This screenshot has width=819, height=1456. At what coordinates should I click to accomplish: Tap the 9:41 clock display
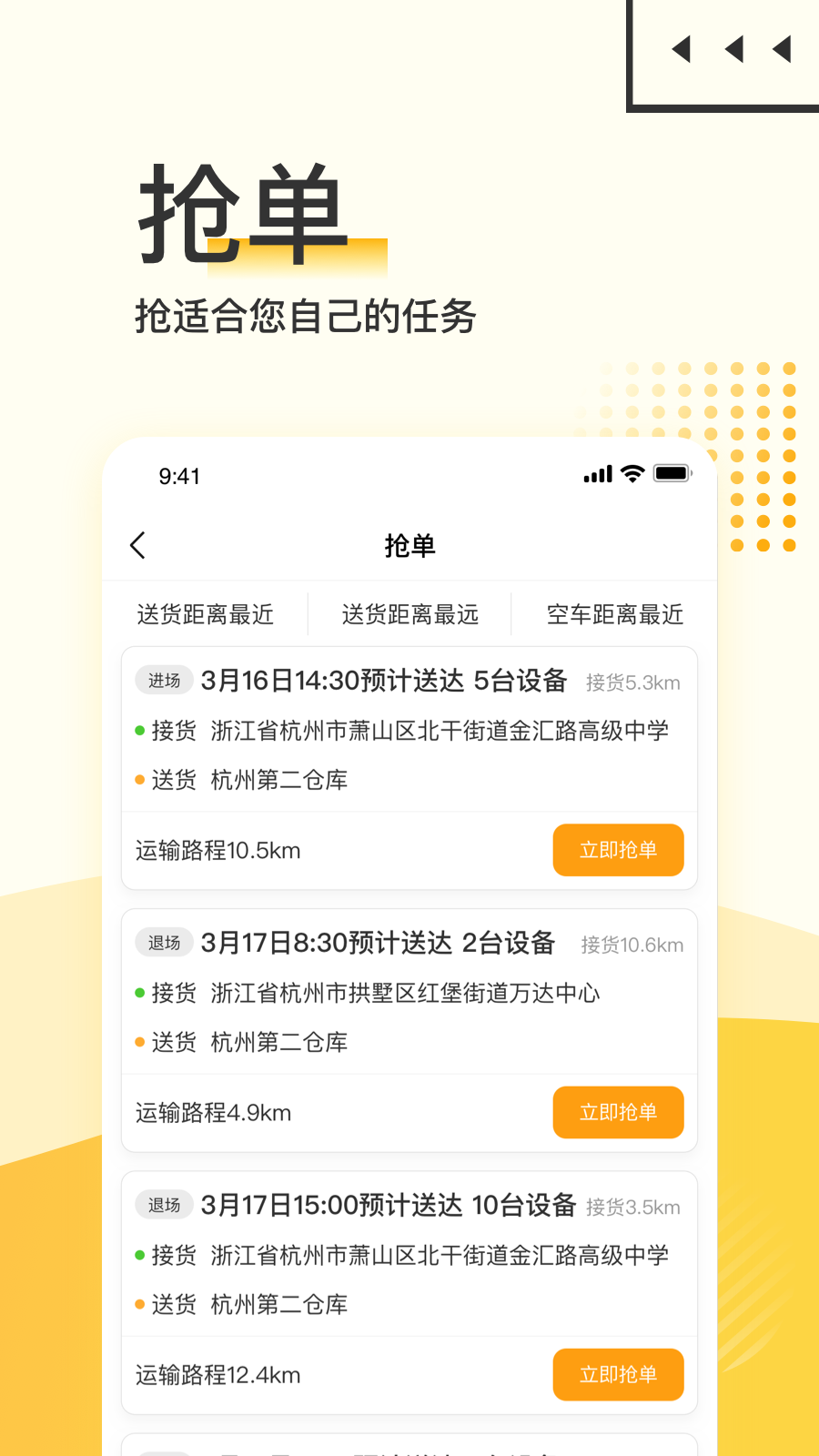[178, 476]
